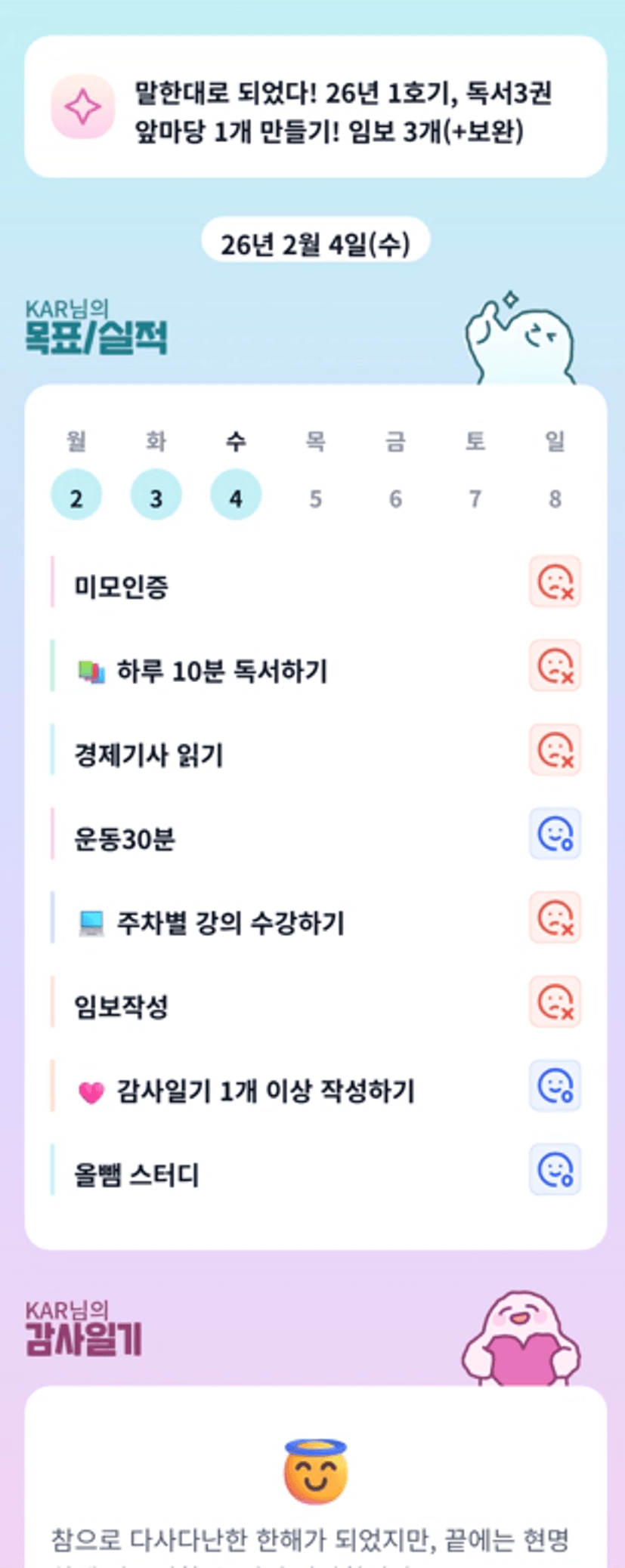
Task: Select Tuesday the 3rd in the week strip
Action: tap(156, 496)
